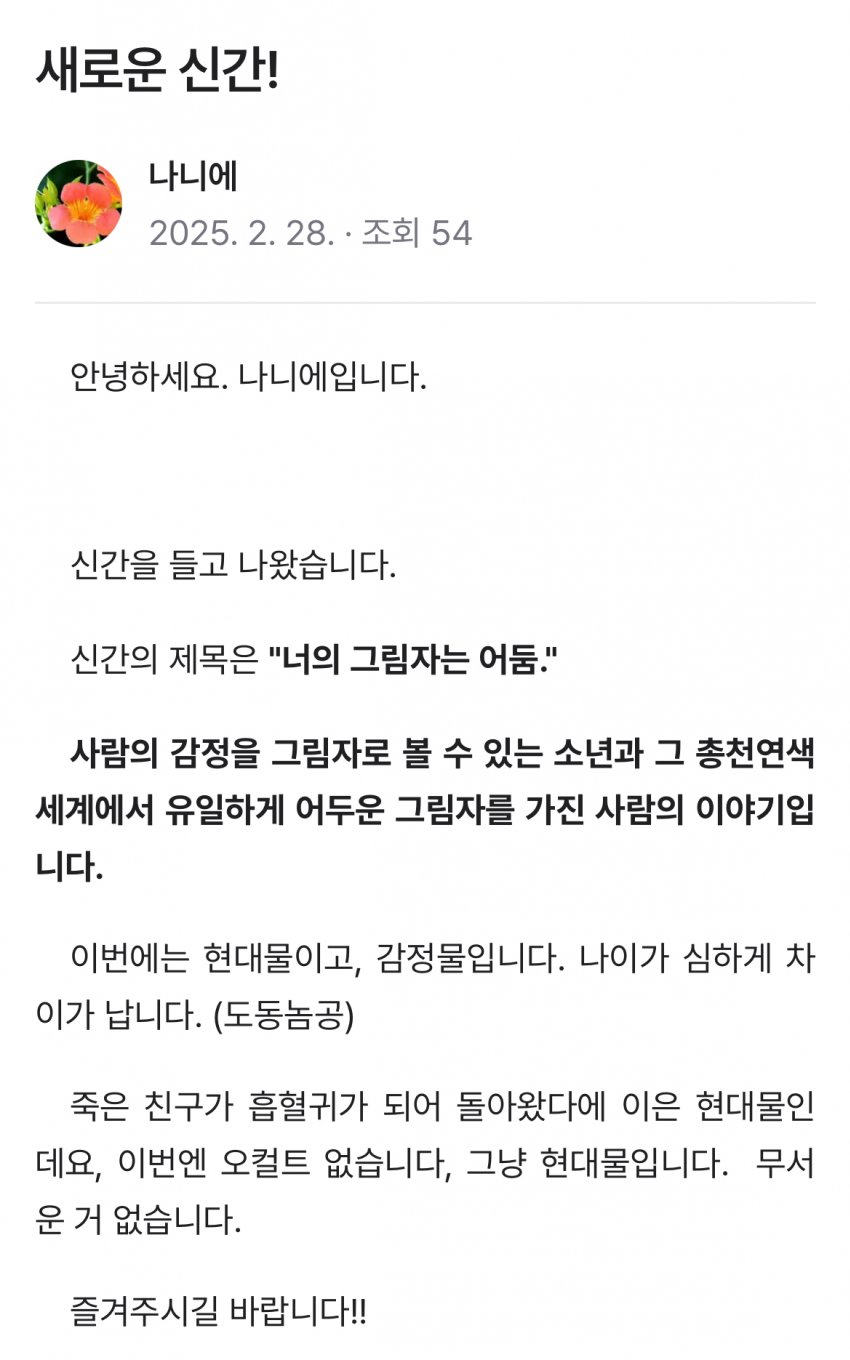This screenshot has height=1360, width=850.
Task: Open author 나니에's profile name
Action: [x=193, y=177]
